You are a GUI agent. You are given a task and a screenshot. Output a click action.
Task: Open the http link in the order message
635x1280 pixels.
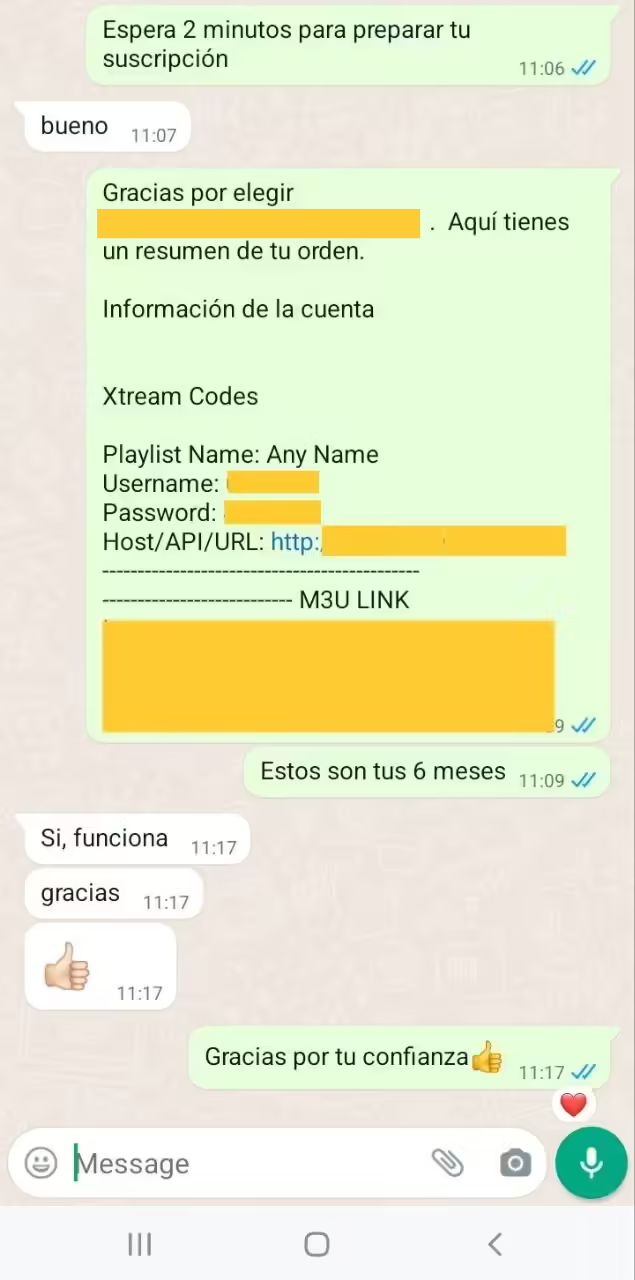click(295, 542)
